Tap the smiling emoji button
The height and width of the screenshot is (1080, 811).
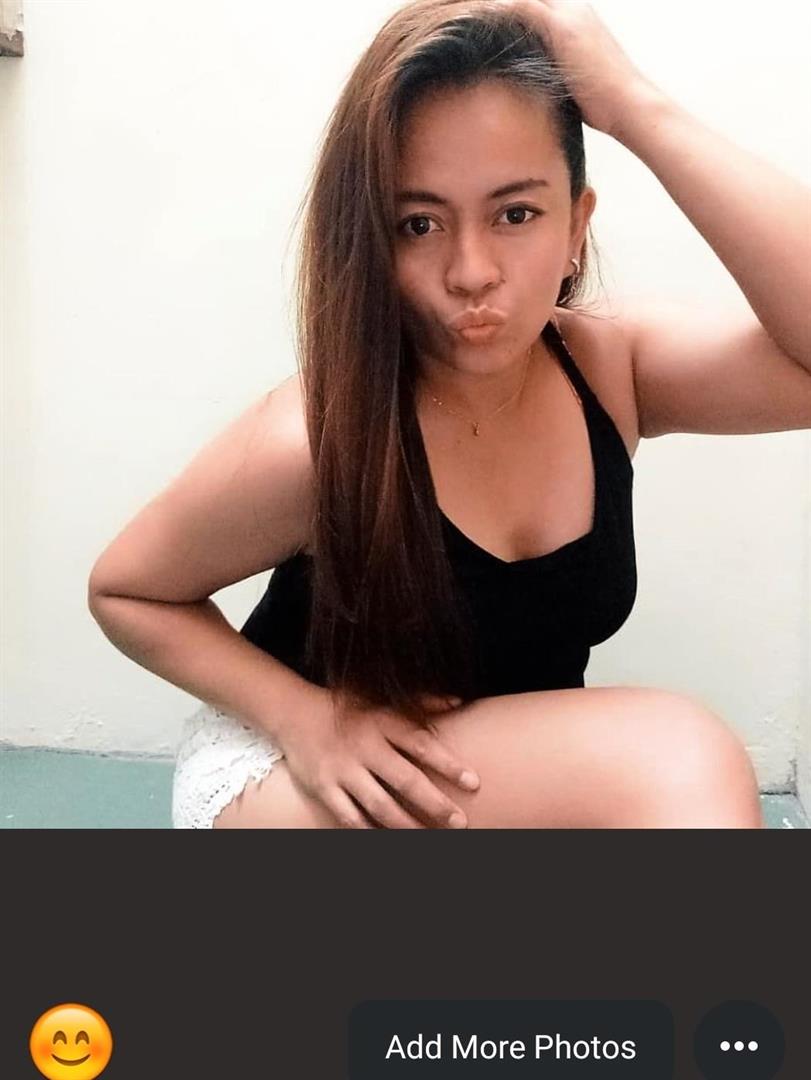[x=71, y=1044]
